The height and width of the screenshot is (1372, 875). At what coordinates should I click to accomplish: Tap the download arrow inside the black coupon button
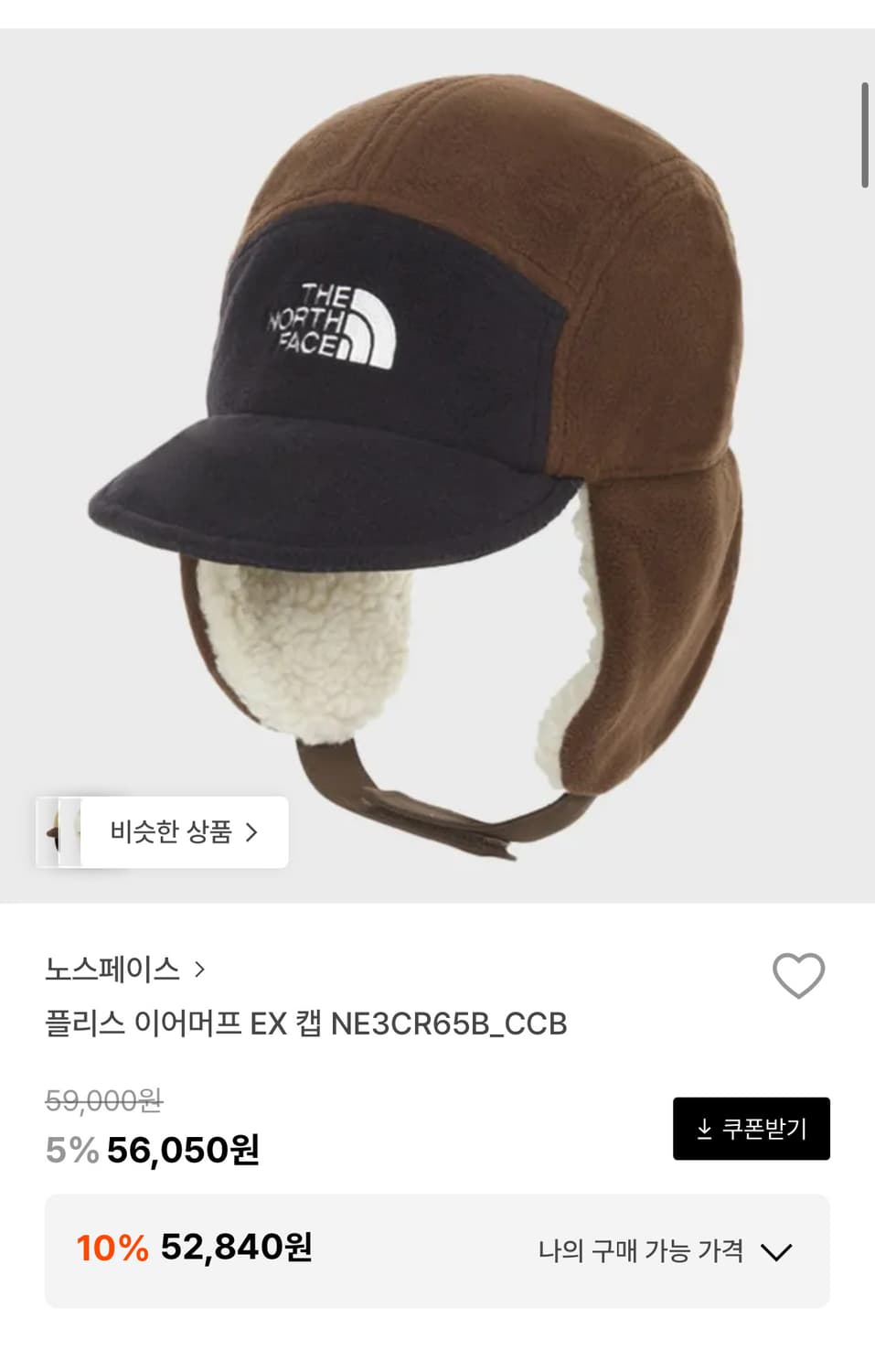click(x=703, y=1128)
